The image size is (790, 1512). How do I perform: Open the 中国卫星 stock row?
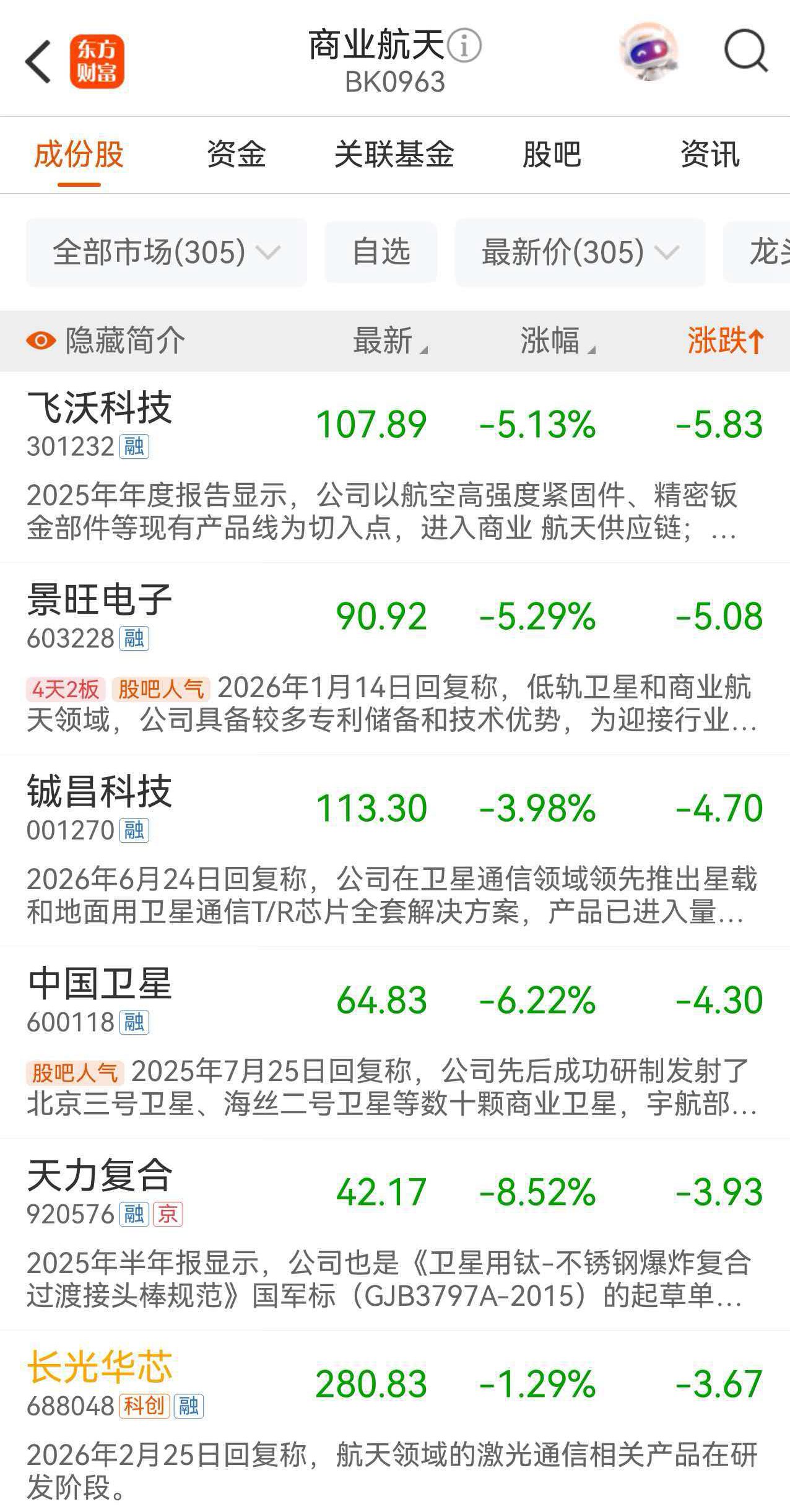click(395, 1043)
